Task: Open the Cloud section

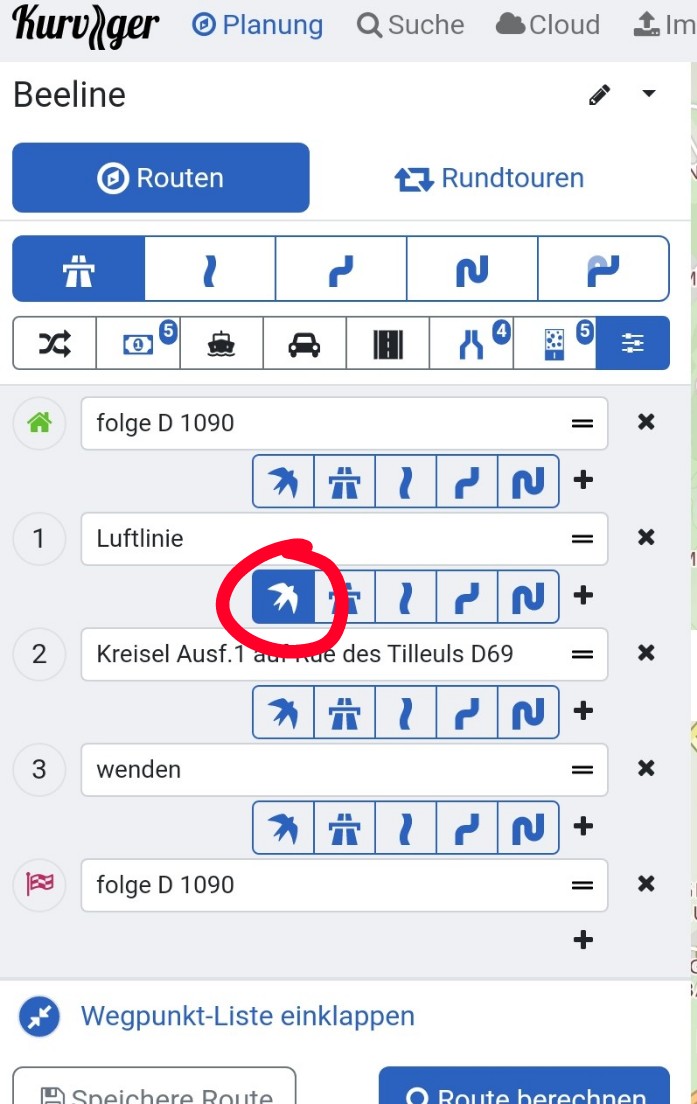Action: 549,25
